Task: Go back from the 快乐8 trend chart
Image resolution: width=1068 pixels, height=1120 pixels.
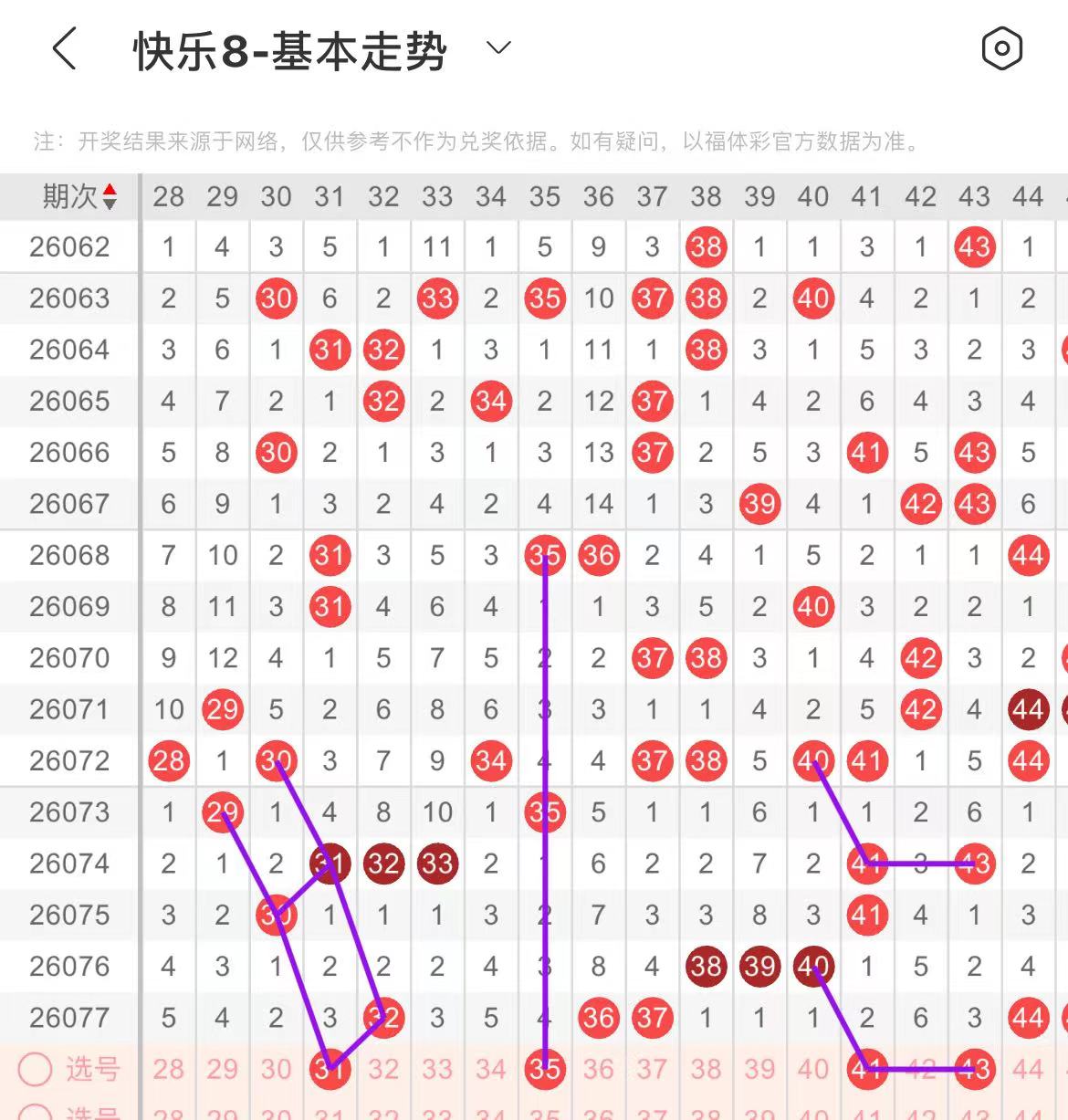Action: pos(64,48)
